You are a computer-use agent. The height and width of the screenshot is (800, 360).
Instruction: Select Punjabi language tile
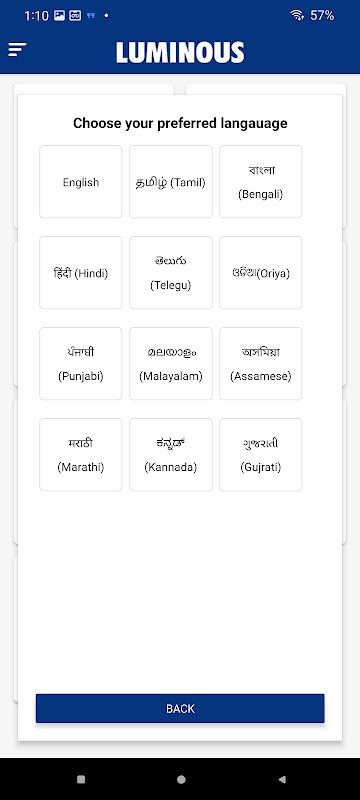pyautogui.click(x=81, y=363)
